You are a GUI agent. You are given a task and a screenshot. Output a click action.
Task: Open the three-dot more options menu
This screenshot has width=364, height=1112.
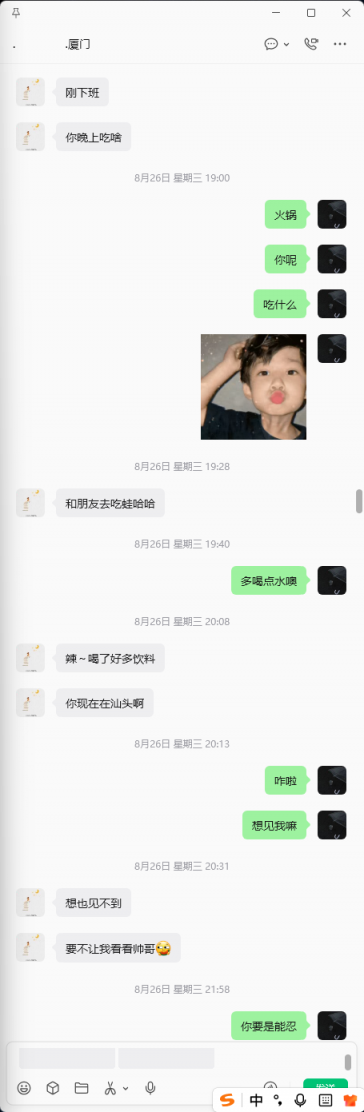(341, 44)
